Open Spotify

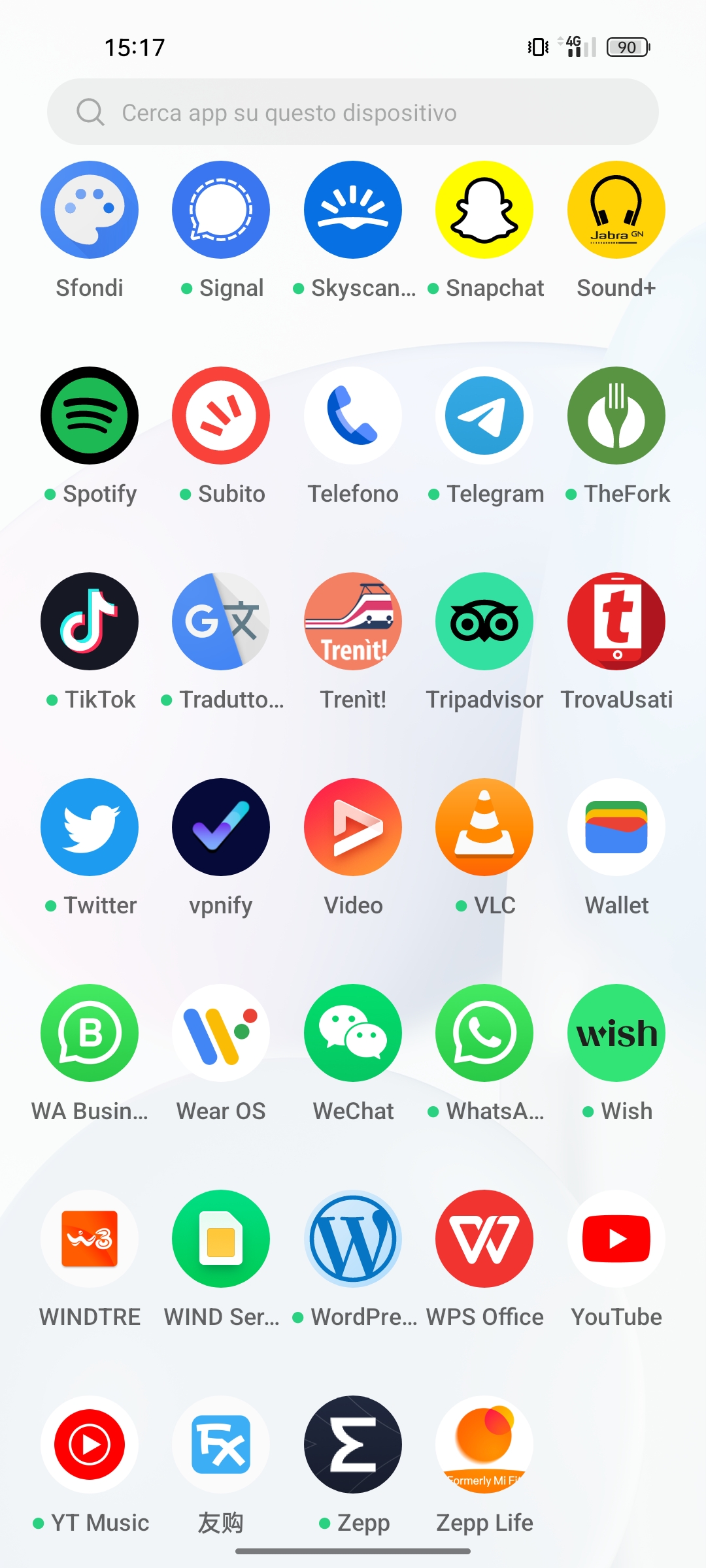coord(90,416)
